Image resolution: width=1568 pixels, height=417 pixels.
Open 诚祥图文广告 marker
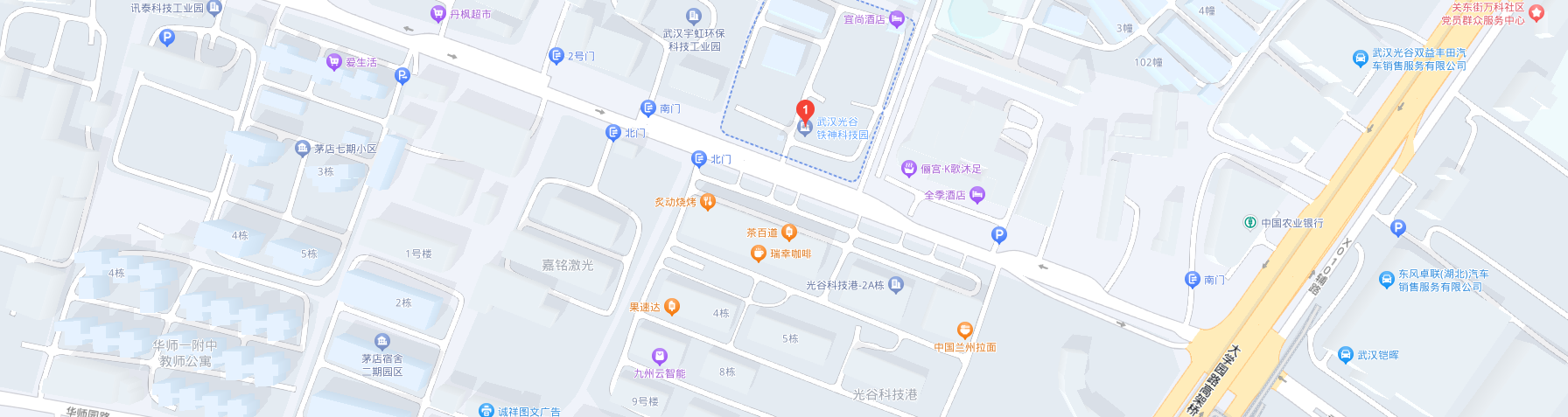click(x=486, y=410)
